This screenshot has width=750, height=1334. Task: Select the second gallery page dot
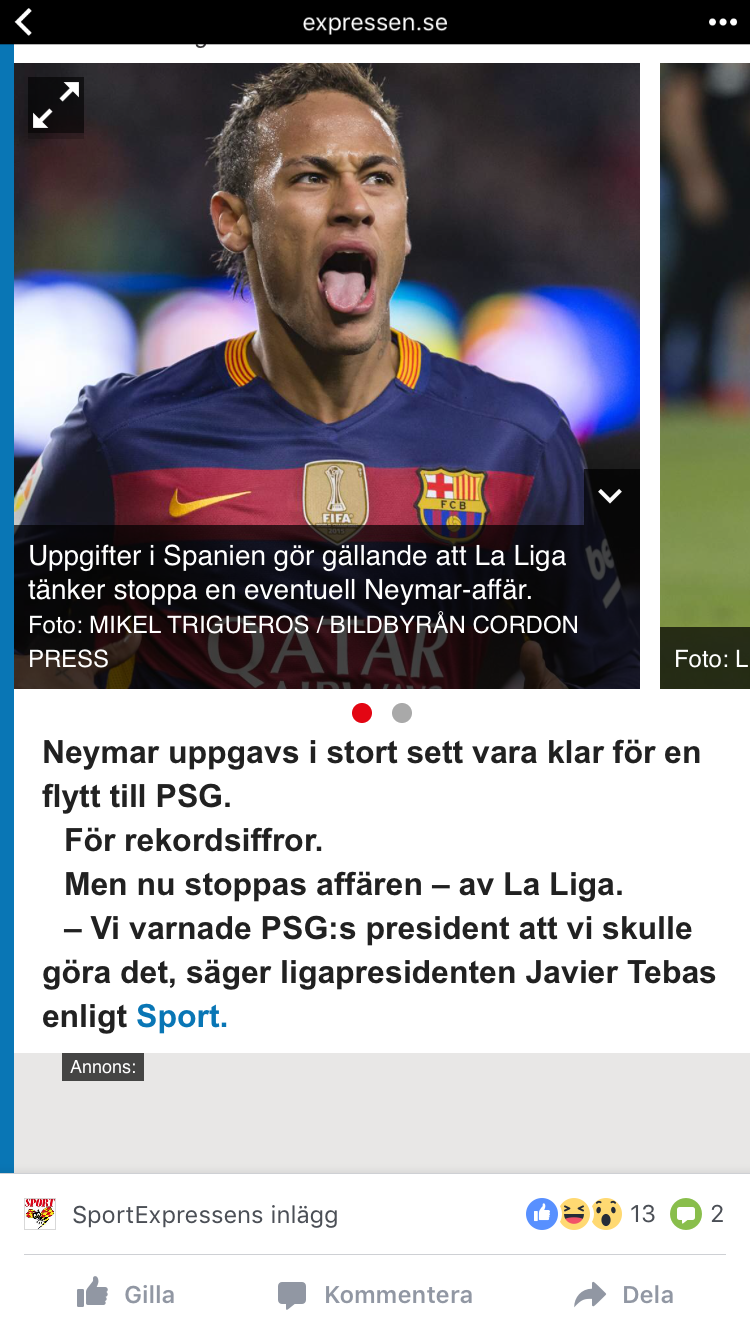pos(402,713)
